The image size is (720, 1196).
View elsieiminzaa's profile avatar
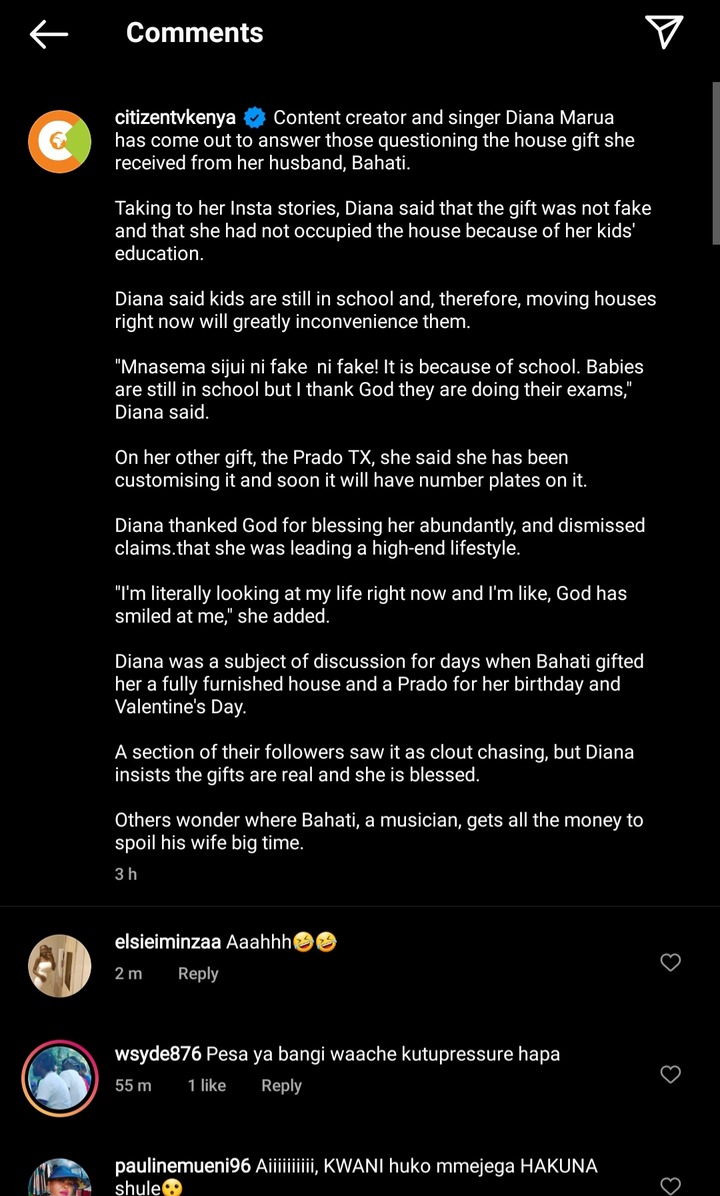click(59, 966)
